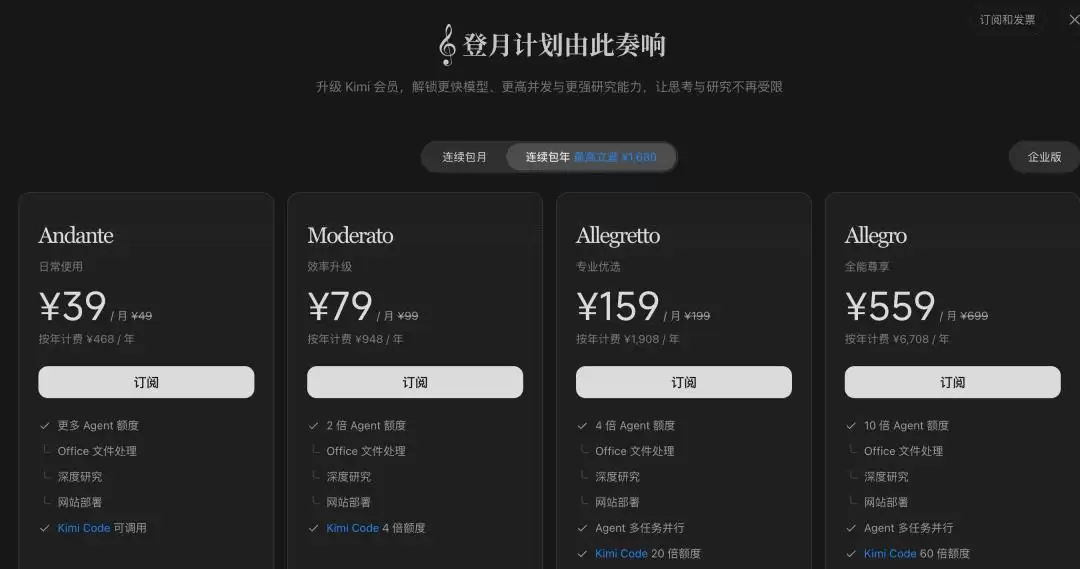Switch to 连续包月 monthly billing

464,157
